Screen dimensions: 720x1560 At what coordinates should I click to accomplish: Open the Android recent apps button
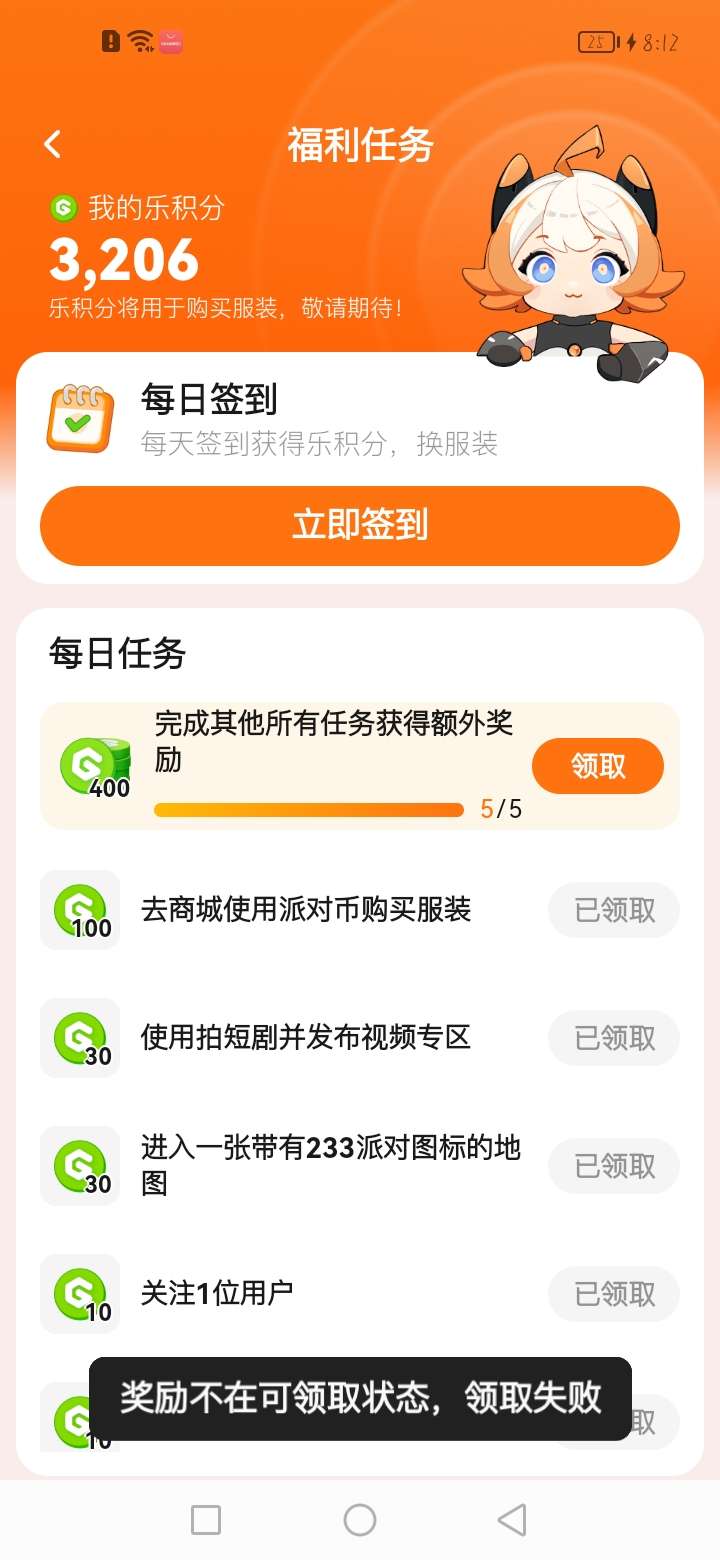pyautogui.click(x=206, y=1520)
